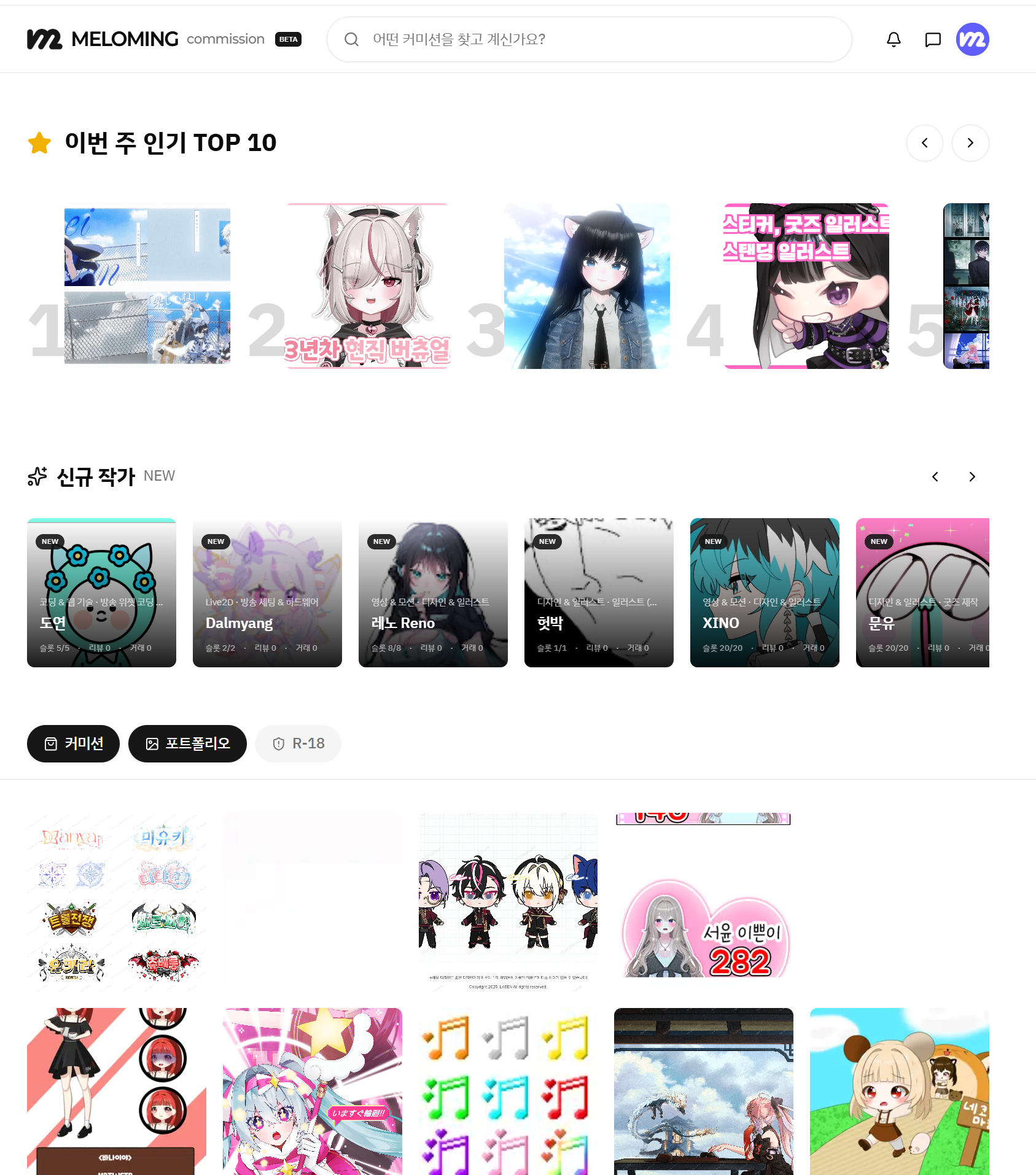Show next new artists
Screen dimensions: 1036x1175
coord(972,477)
